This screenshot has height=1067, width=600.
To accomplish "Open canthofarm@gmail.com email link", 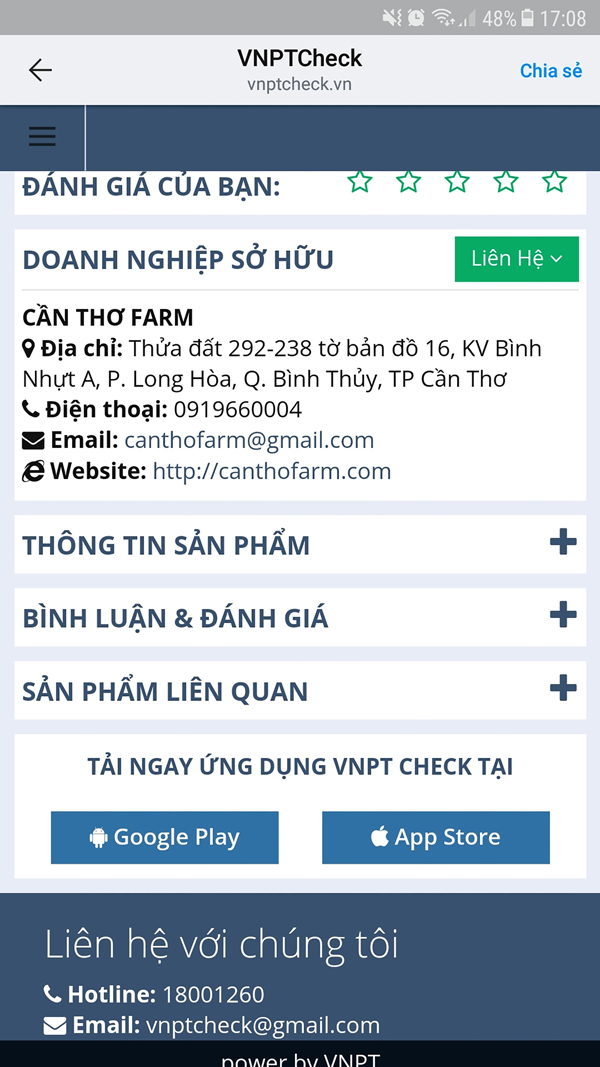I will coord(248,440).
